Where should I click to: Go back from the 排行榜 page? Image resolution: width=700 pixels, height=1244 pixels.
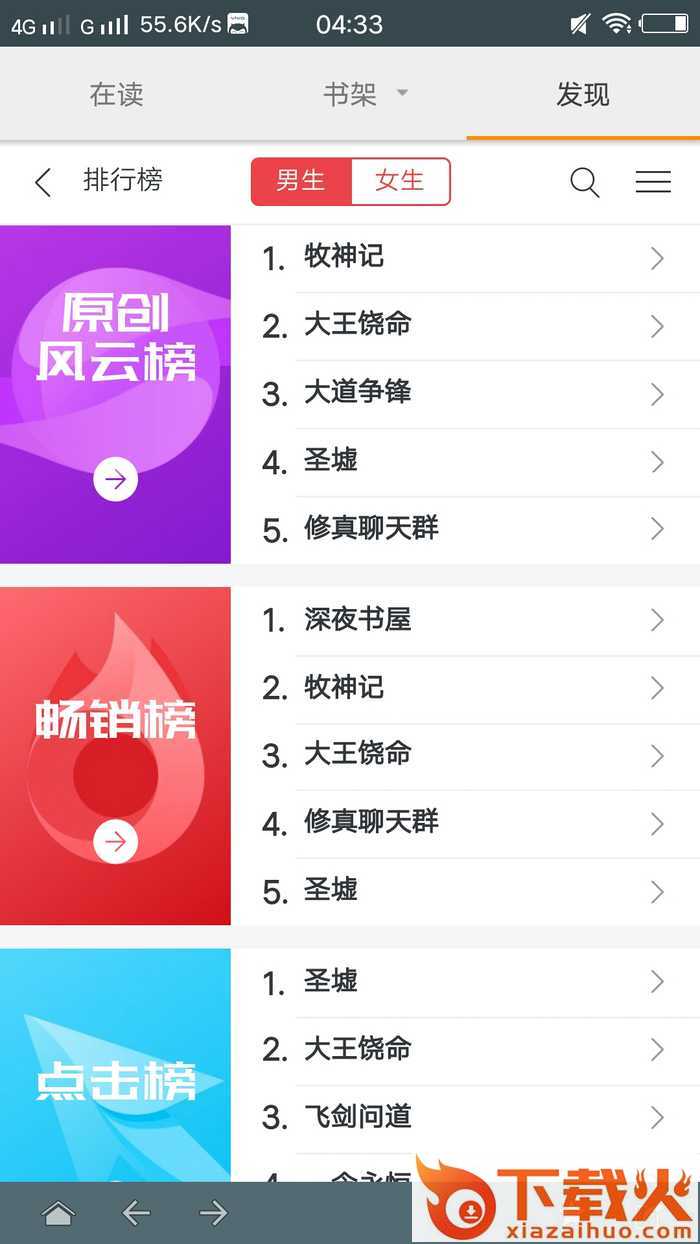click(42, 182)
